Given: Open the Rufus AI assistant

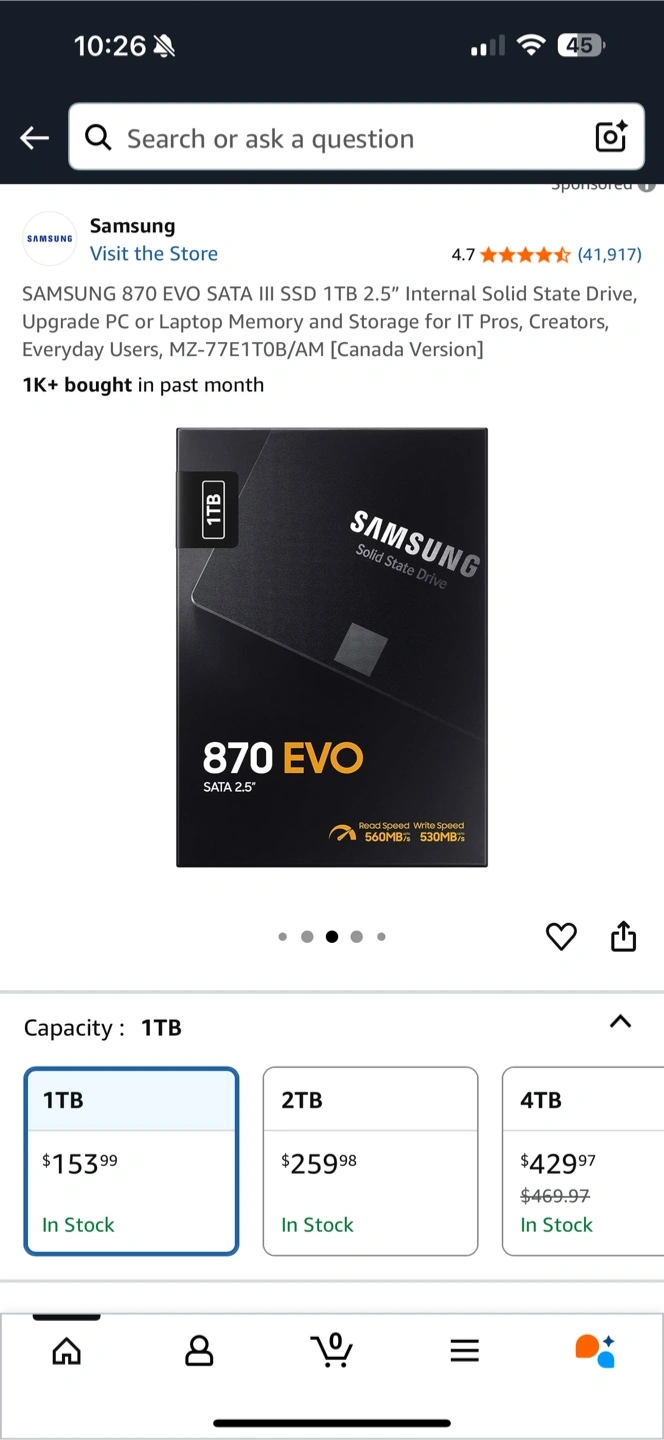Looking at the screenshot, I should [595, 1351].
